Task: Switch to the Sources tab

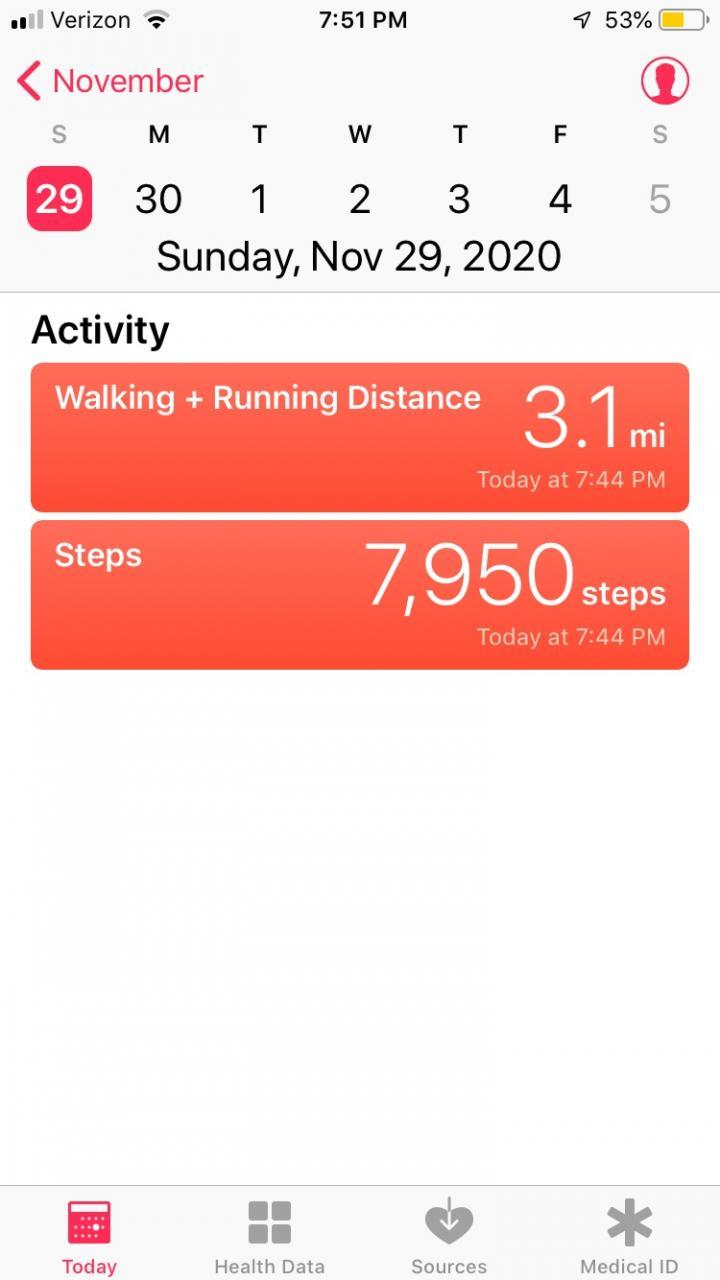Action: [x=449, y=1237]
